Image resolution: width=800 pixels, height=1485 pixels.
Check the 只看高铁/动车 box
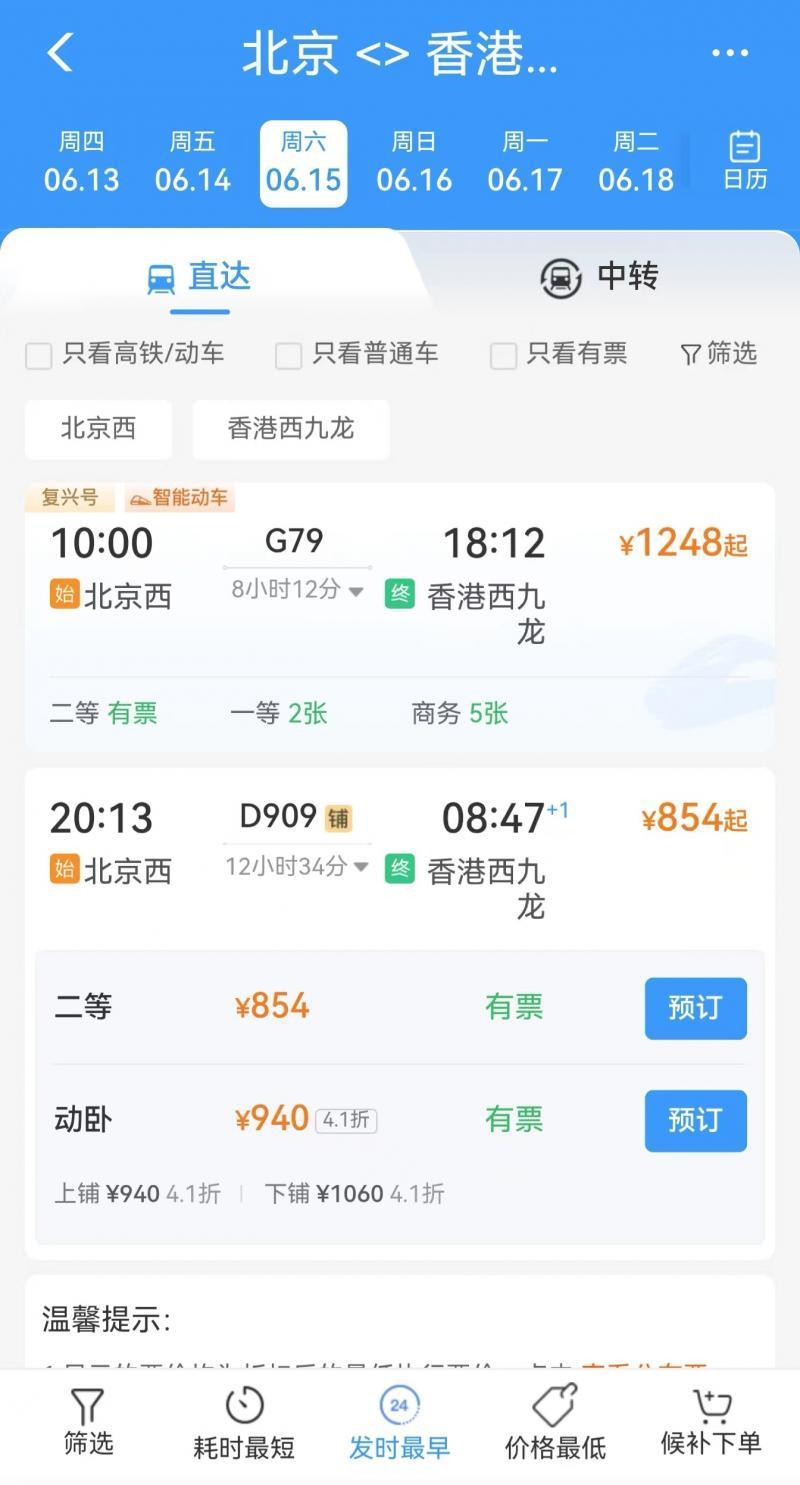39,355
